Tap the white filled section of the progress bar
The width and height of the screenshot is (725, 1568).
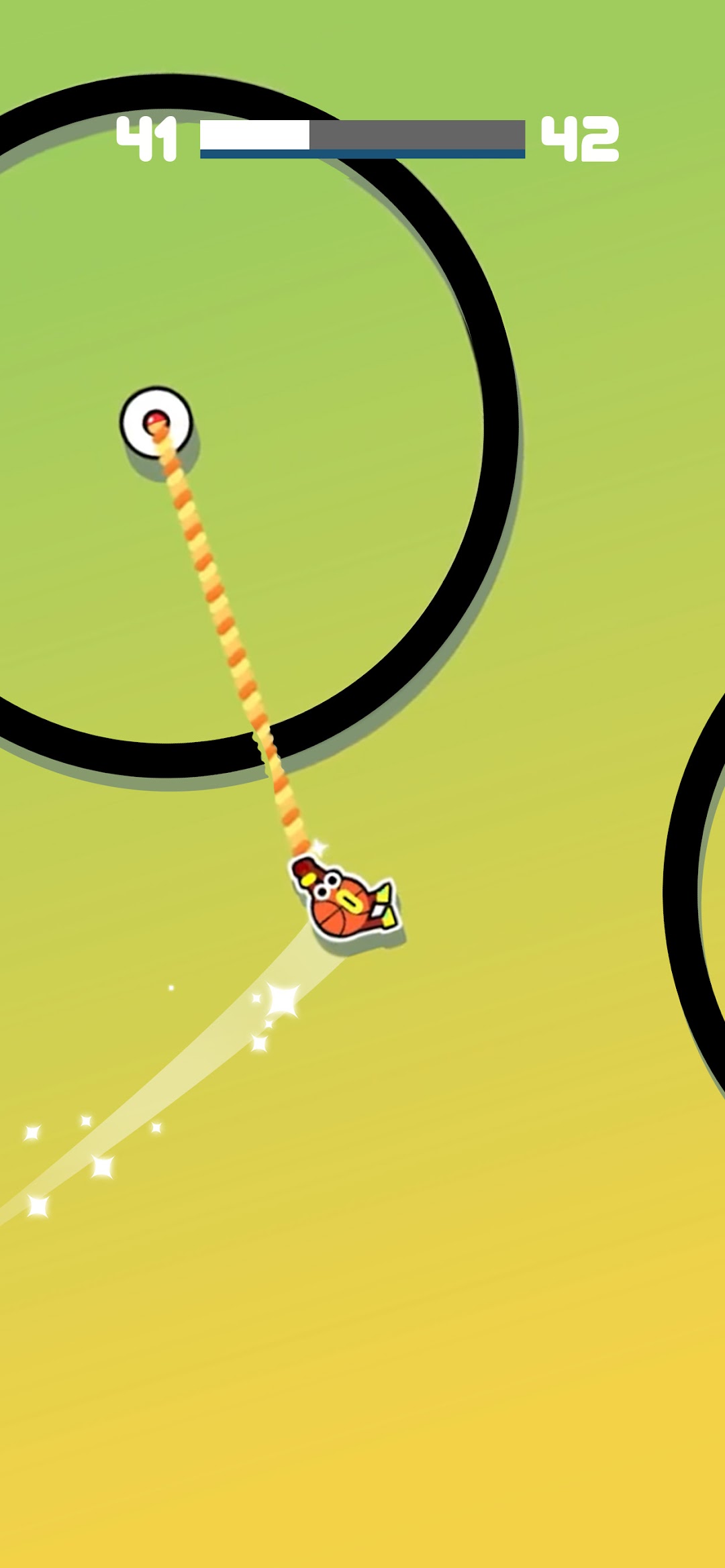tap(255, 134)
